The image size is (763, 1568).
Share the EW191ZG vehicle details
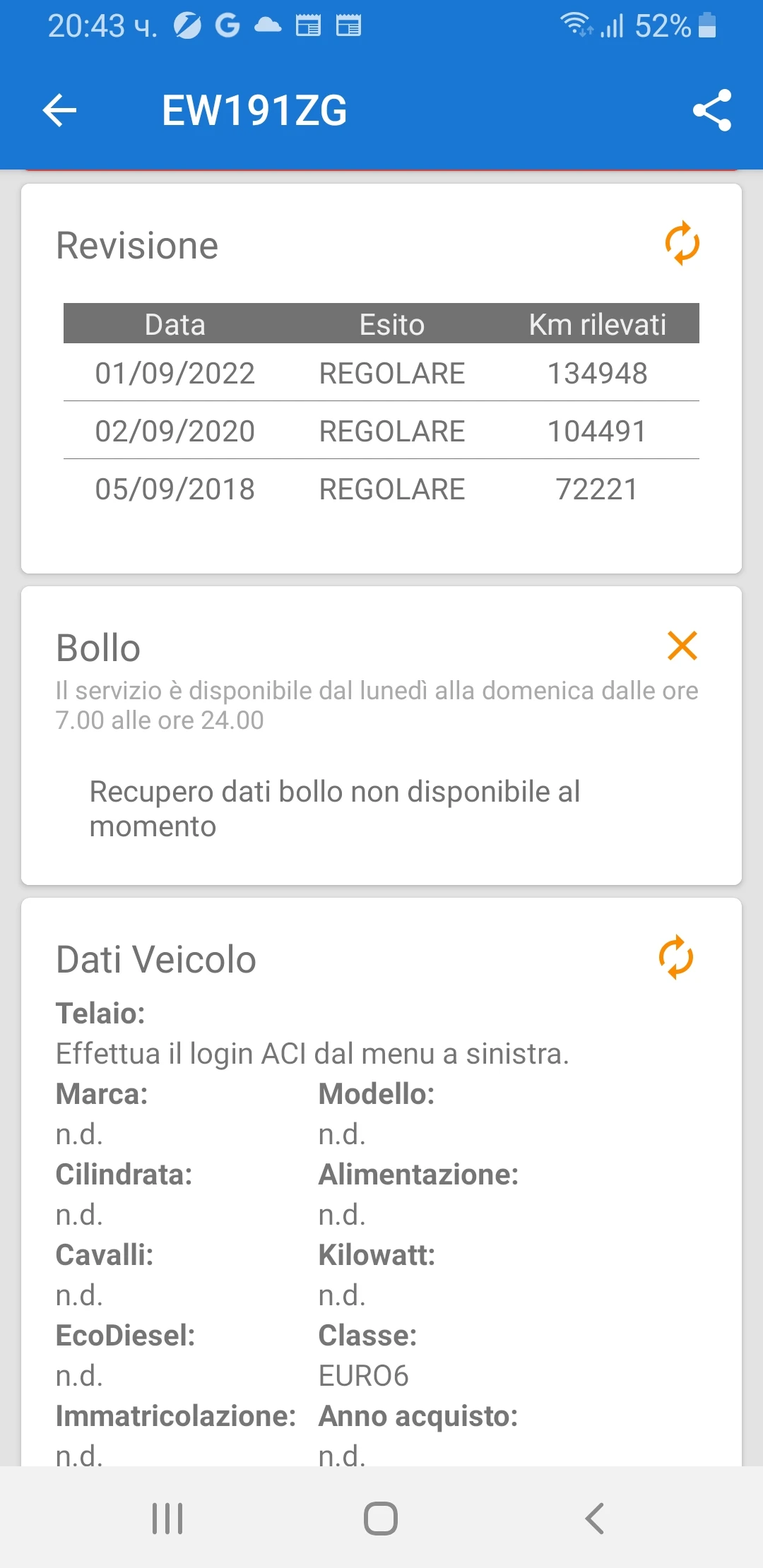click(711, 110)
